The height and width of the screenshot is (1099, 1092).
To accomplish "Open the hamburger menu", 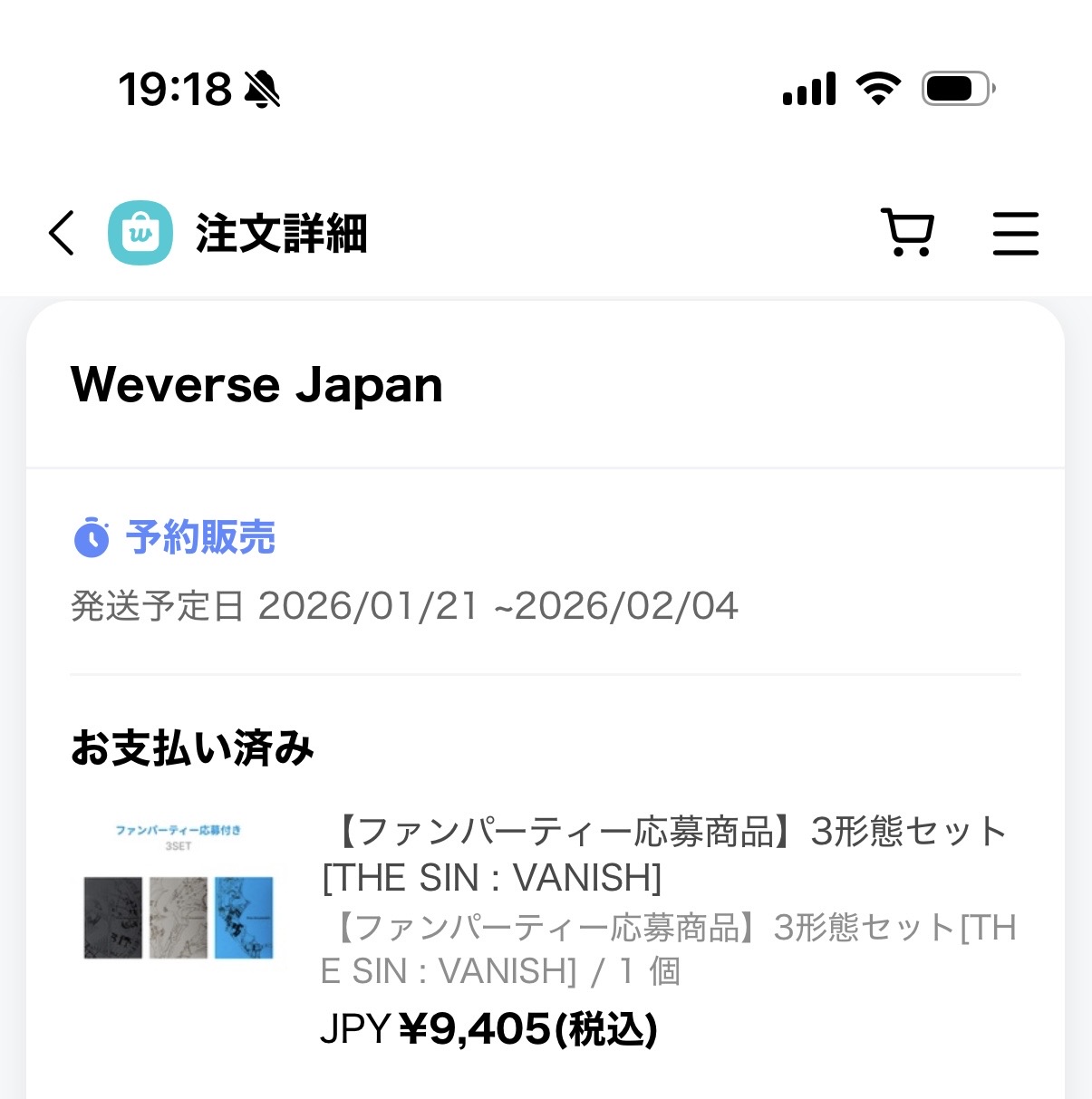I will coord(1015,233).
